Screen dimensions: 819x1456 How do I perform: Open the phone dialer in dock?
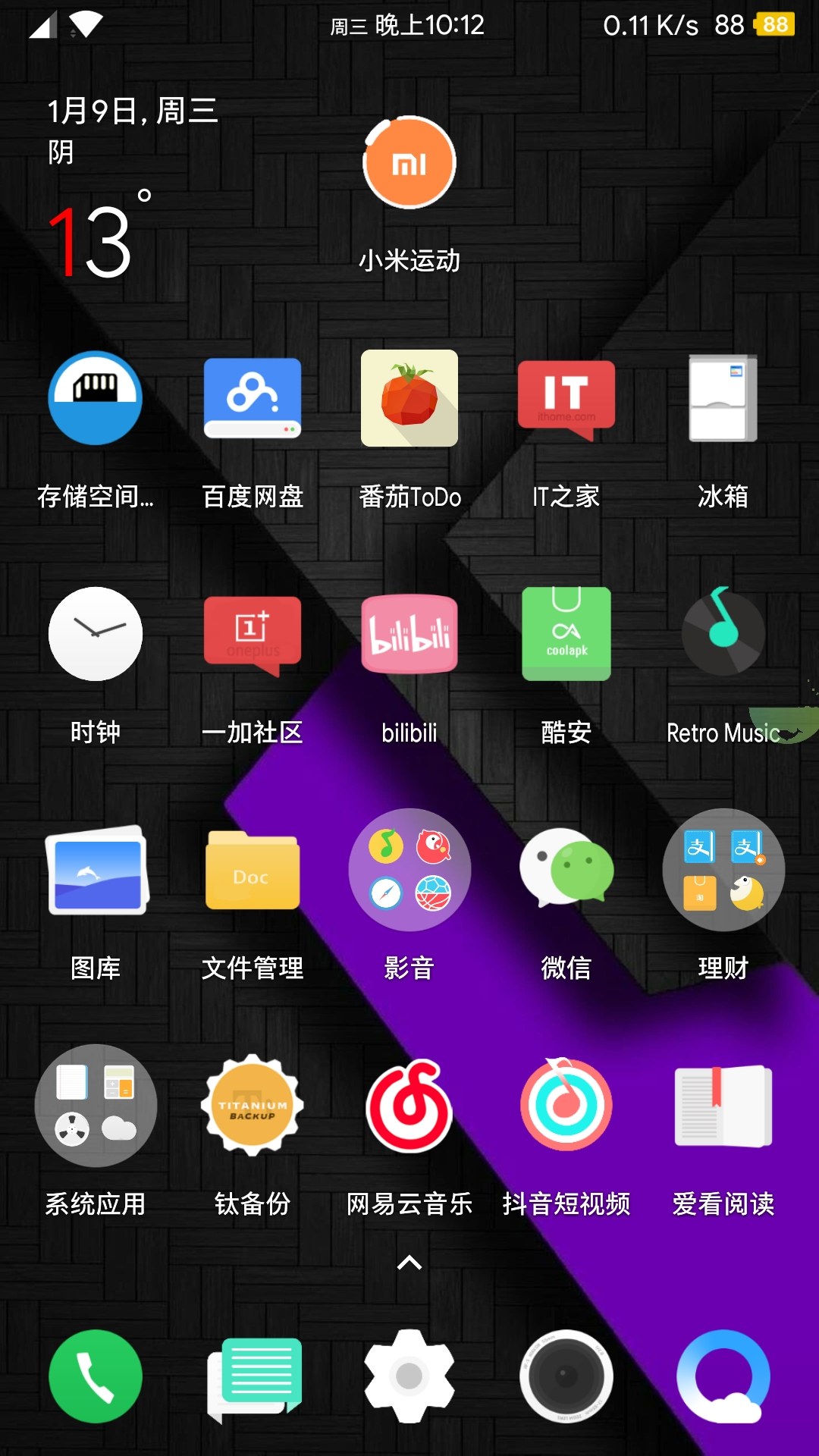point(96,1376)
